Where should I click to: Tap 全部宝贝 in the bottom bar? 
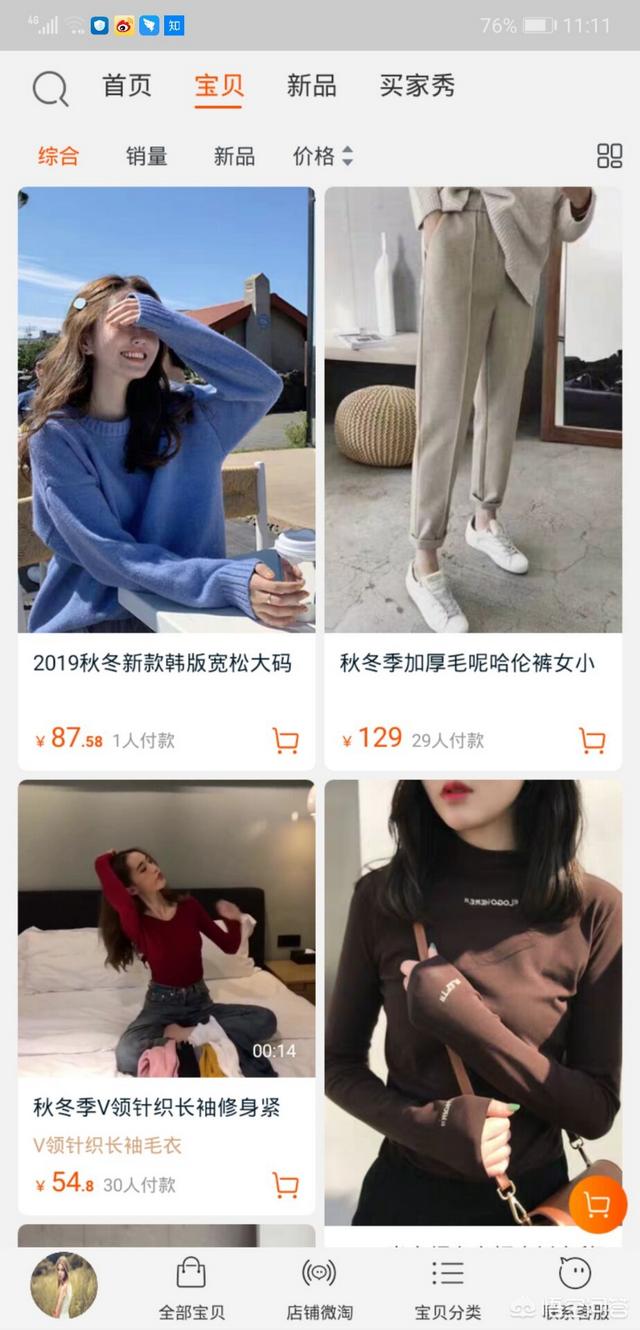click(191, 1288)
